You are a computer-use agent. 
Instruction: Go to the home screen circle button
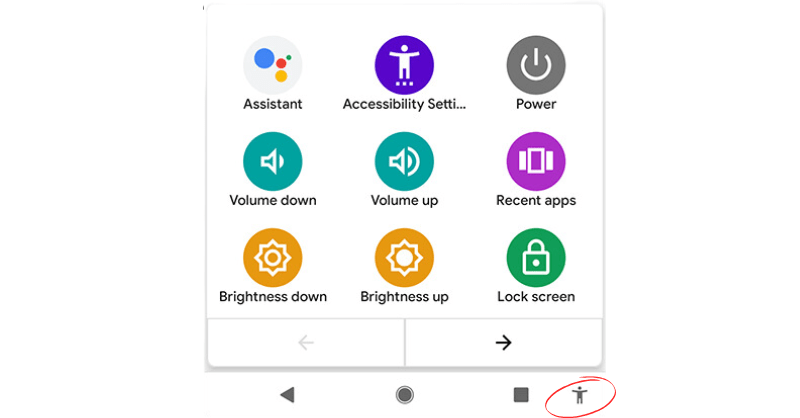click(x=404, y=395)
